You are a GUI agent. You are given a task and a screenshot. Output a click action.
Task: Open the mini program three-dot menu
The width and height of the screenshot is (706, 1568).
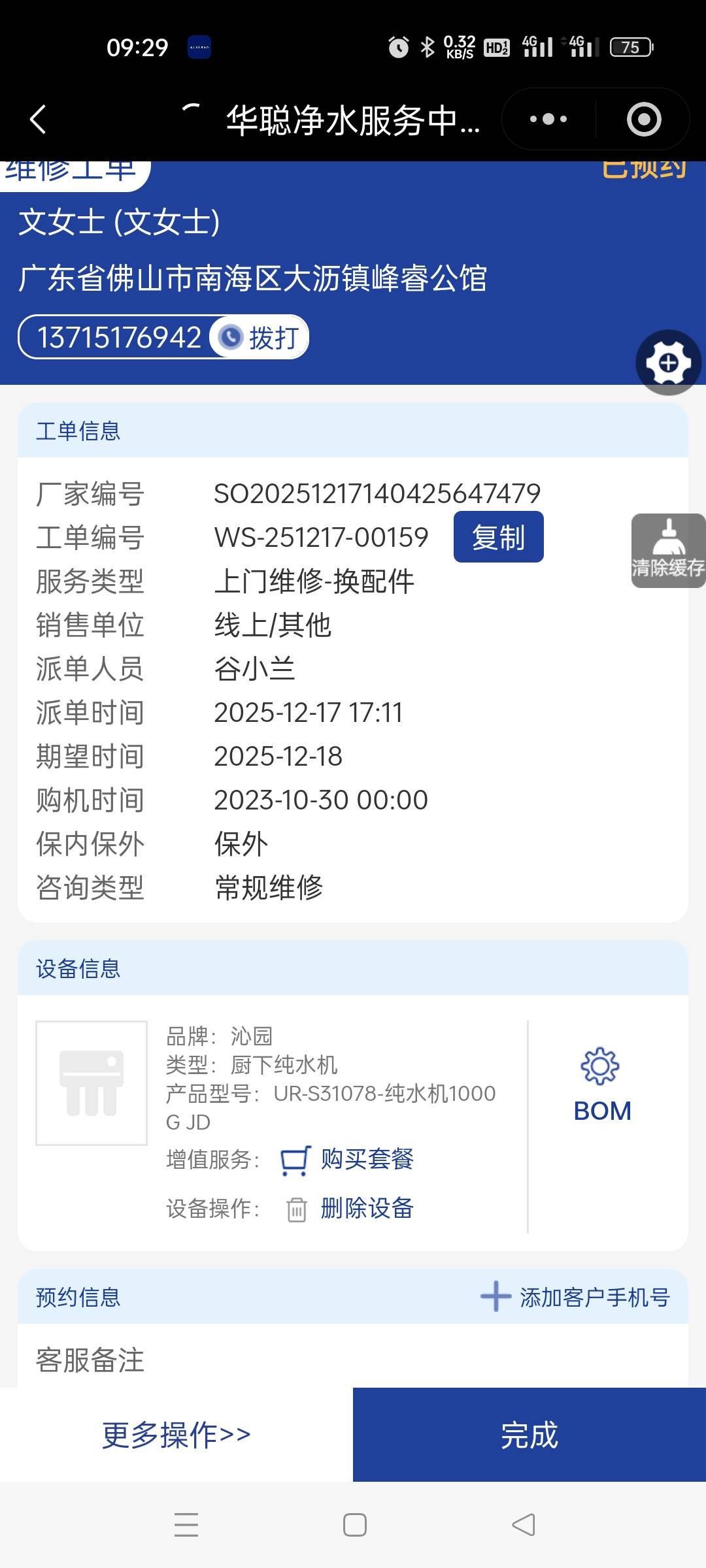click(x=548, y=120)
